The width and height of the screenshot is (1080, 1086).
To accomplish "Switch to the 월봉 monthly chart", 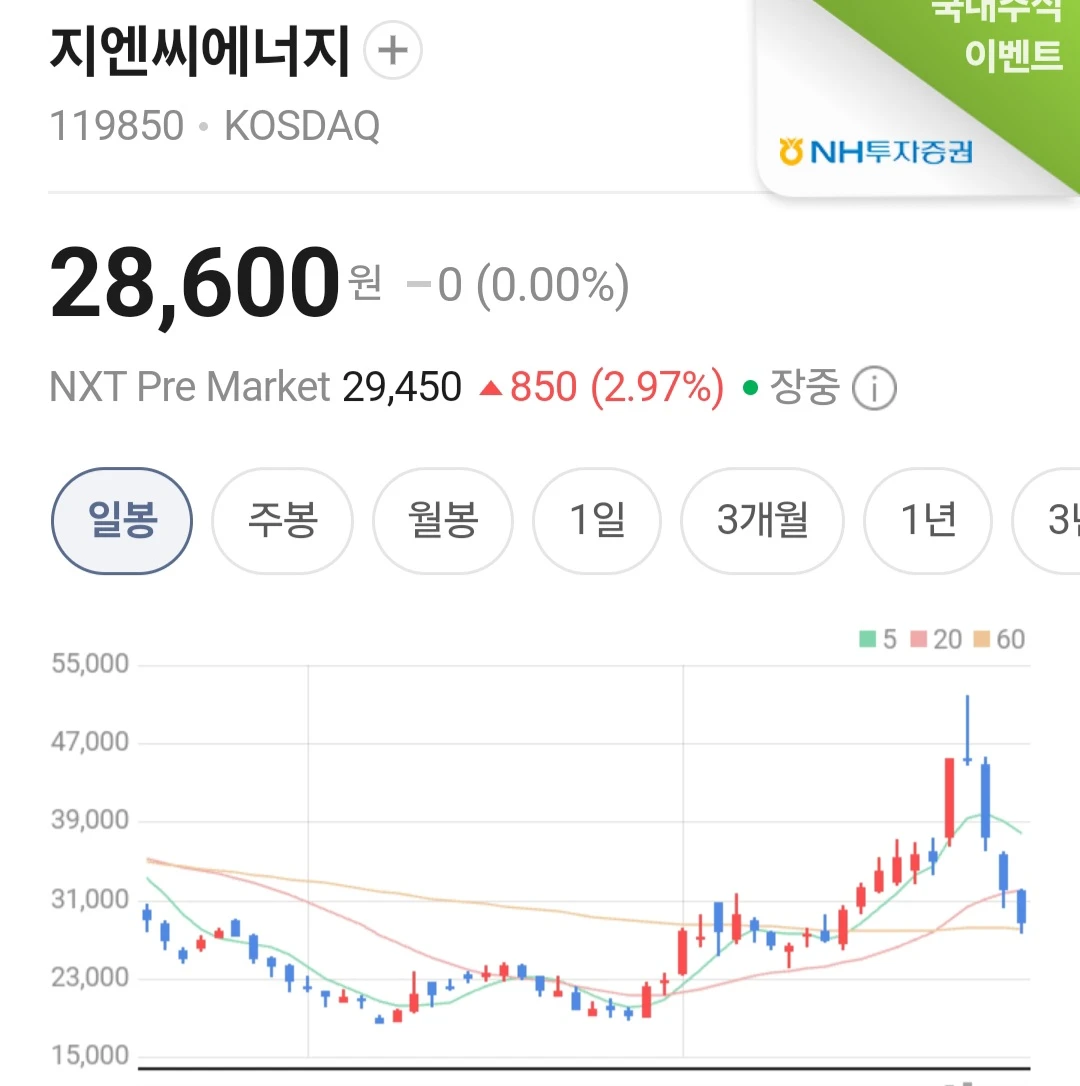I will tap(443, 521).
